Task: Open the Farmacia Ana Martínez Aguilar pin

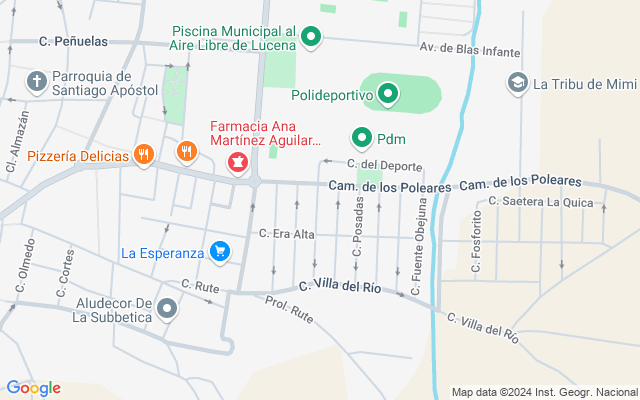Action: pos(238,160)
